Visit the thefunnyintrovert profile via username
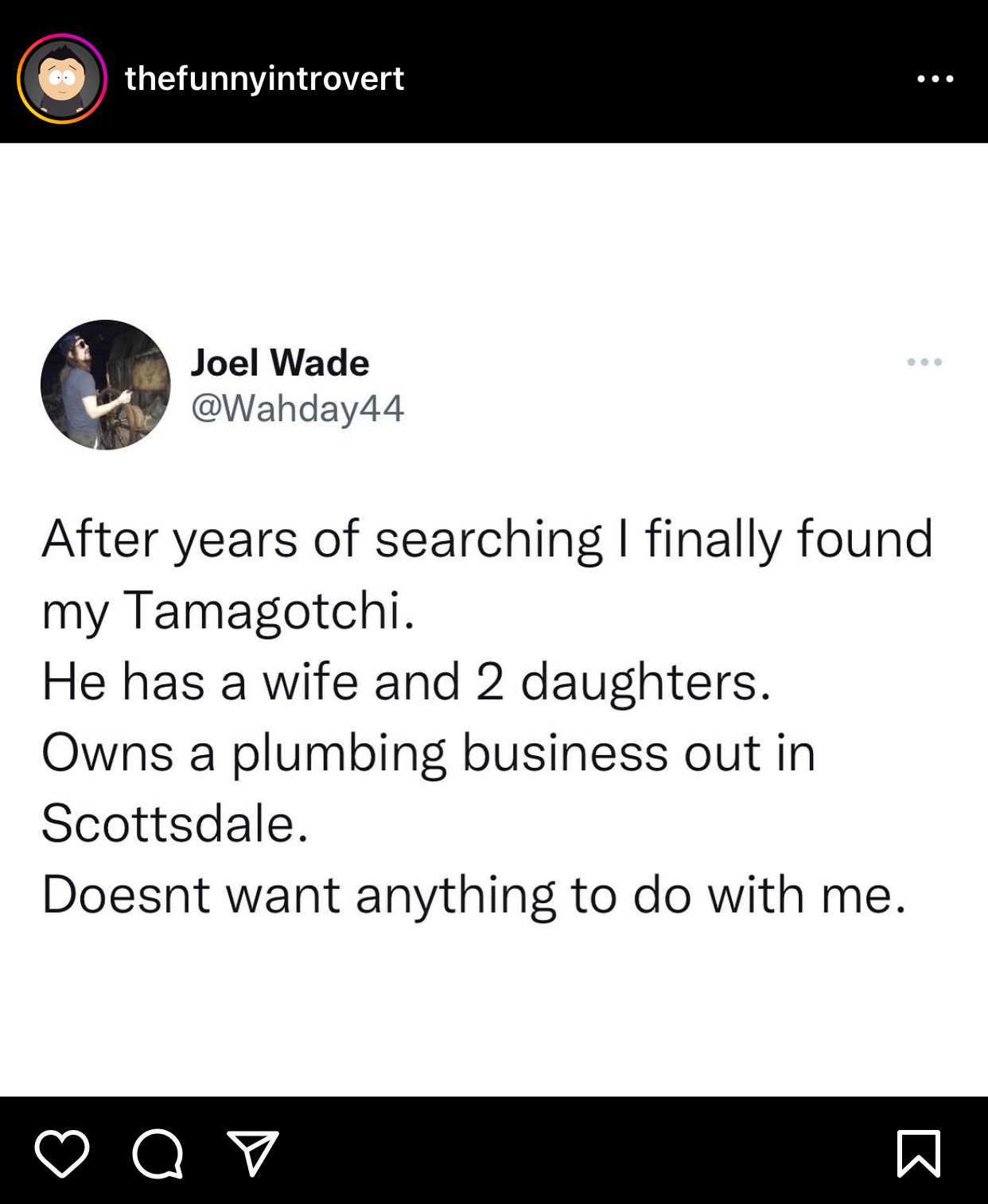Screen dimensions: 988x1204 [264, 79]
